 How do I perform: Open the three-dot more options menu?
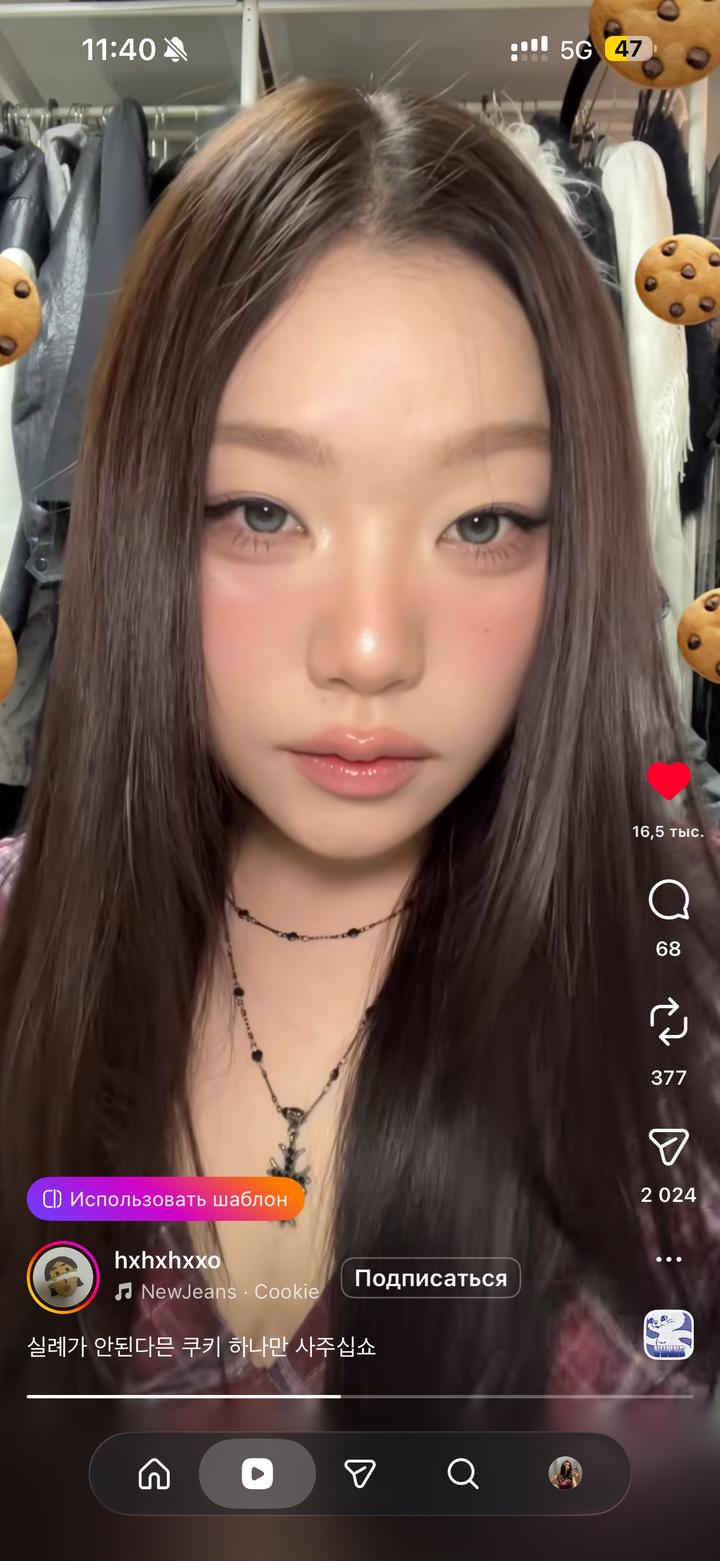(668, 1259)
